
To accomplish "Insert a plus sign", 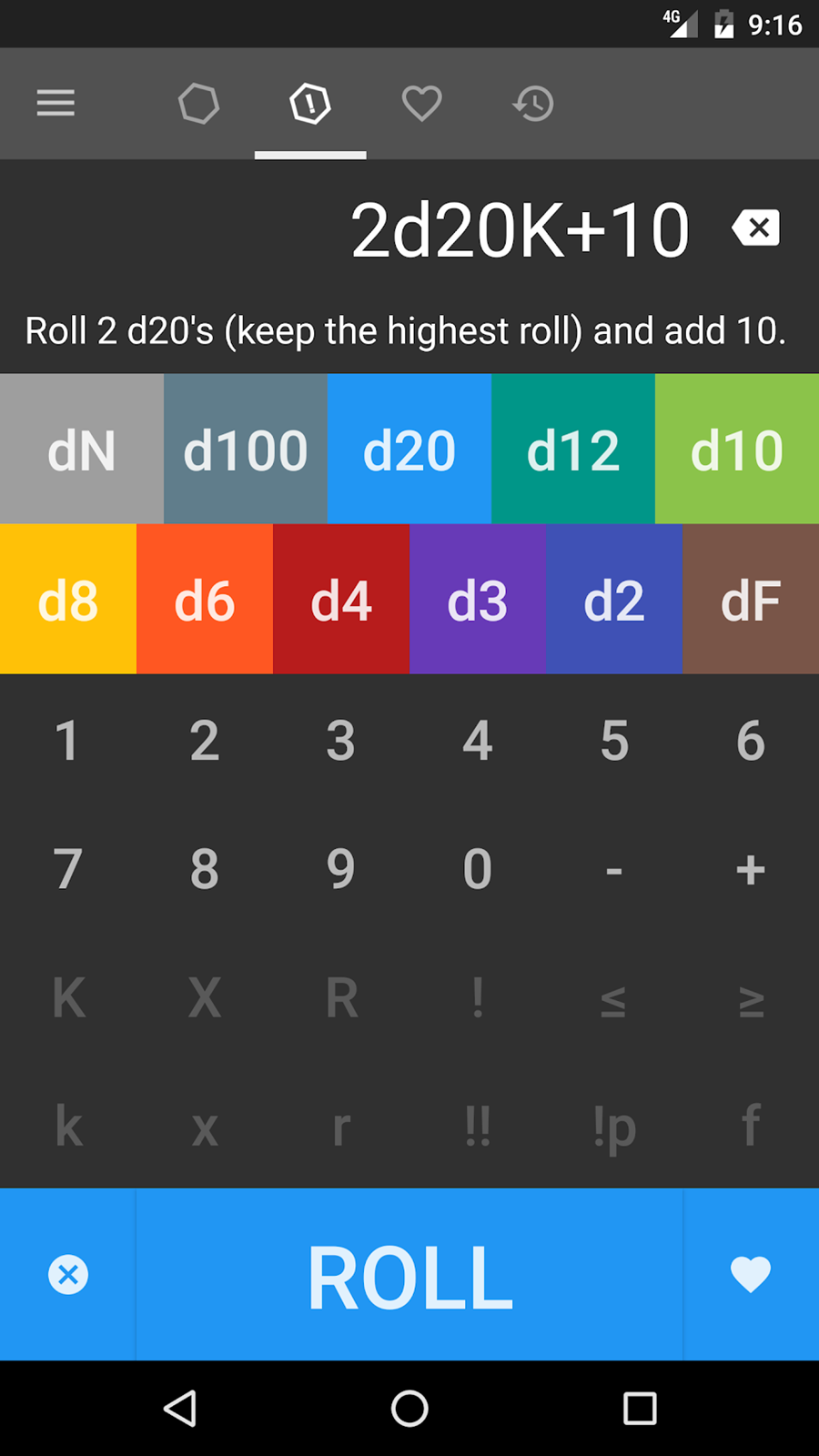I will [751, 869].
